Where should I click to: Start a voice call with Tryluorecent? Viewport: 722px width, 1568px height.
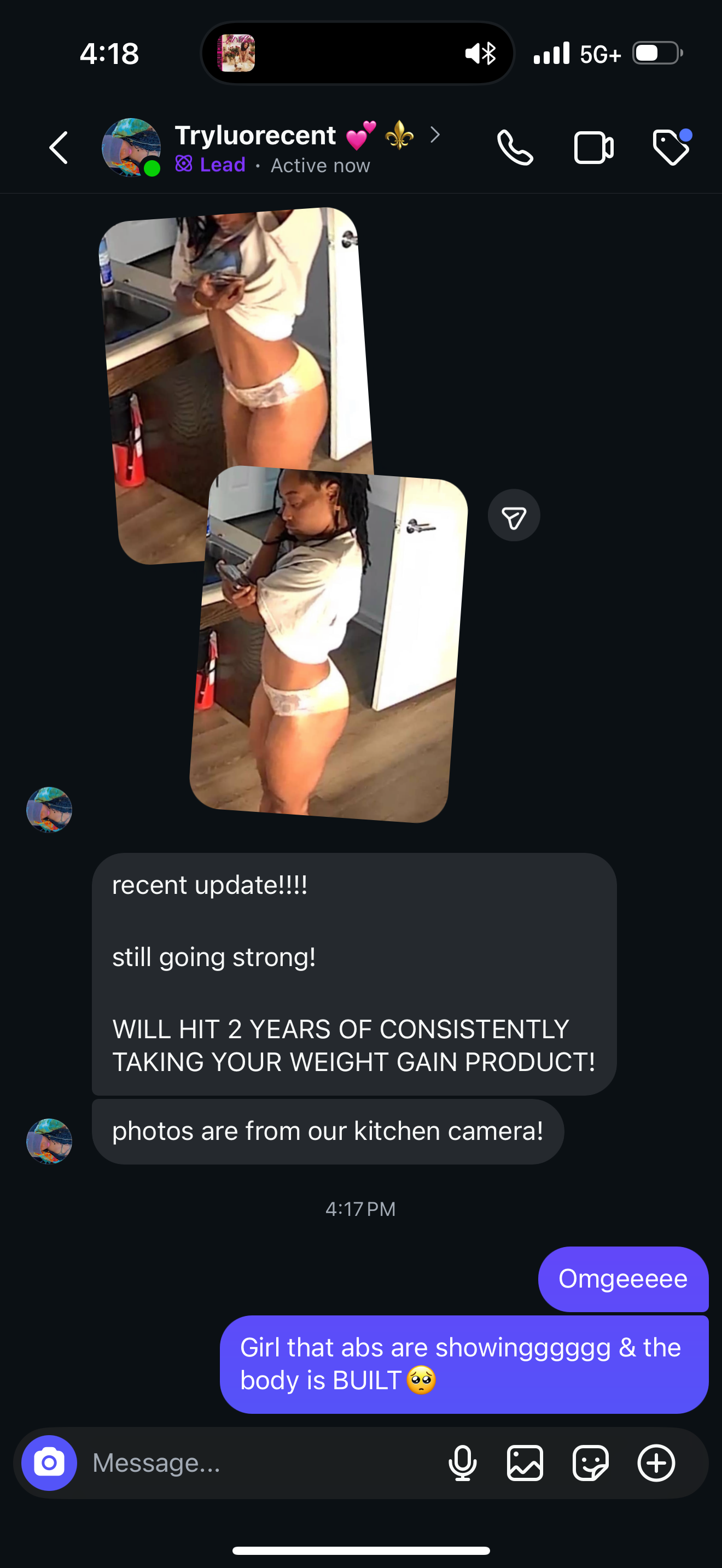coord(515,148)
